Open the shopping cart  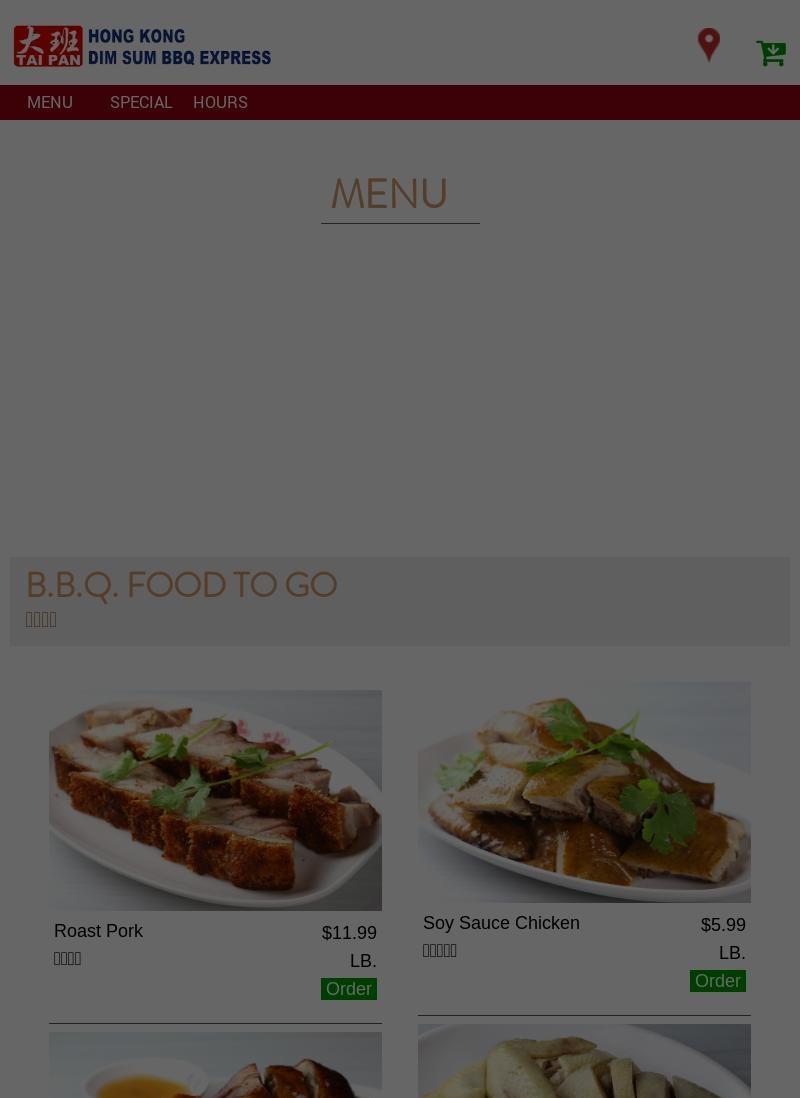point(770,53)
